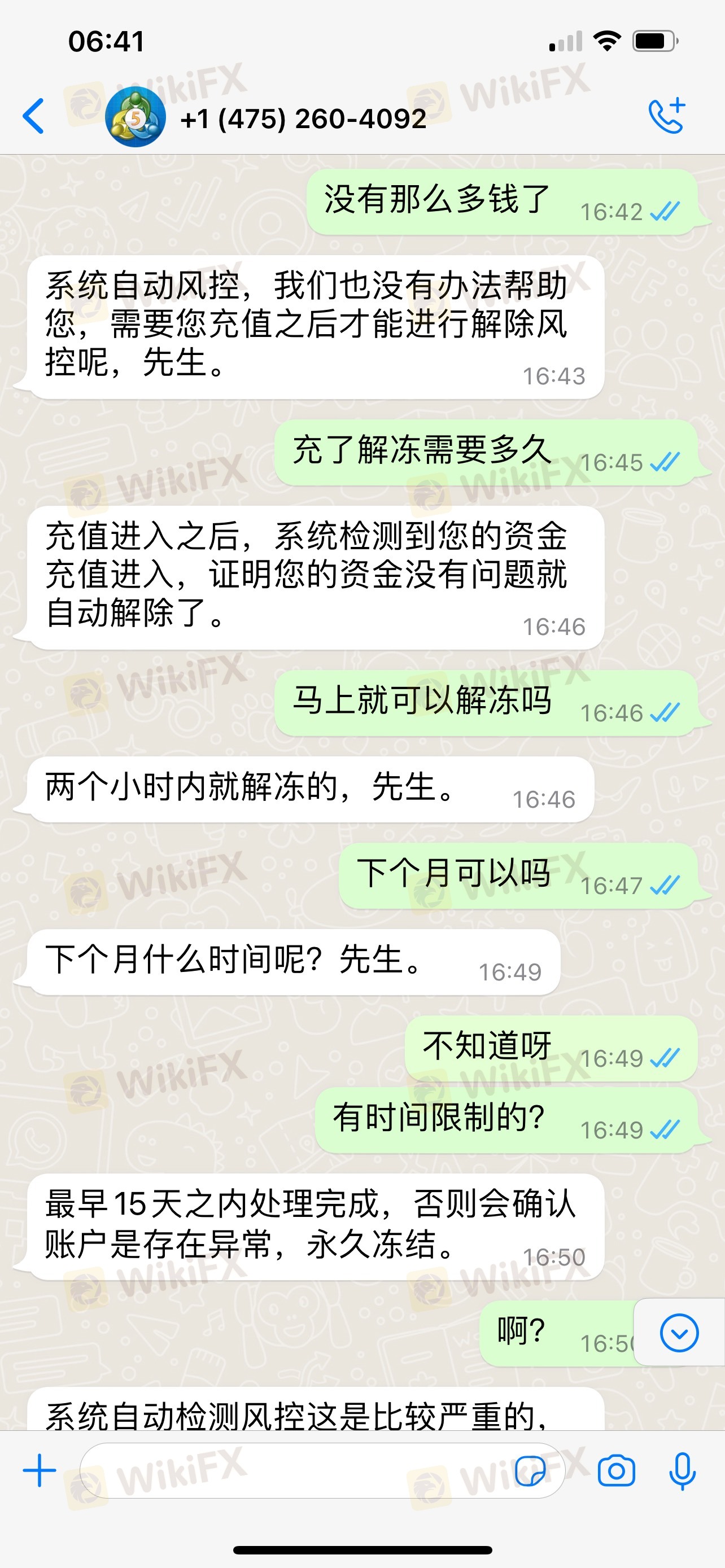Start a call with this contact
The height and width of the screenshot is (1568, 725).
[x=667, y=116]
